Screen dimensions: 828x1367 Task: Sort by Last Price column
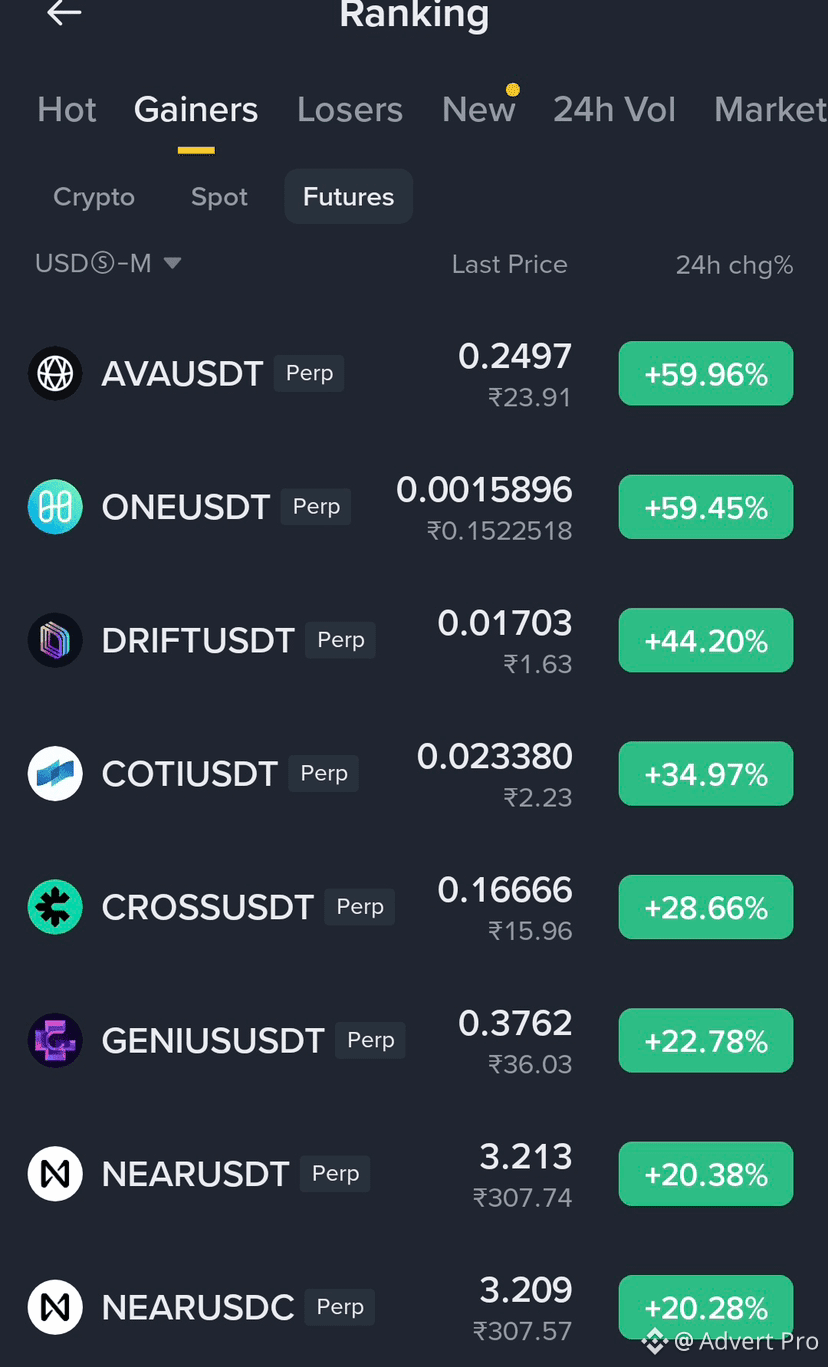(x=509, y=265)
